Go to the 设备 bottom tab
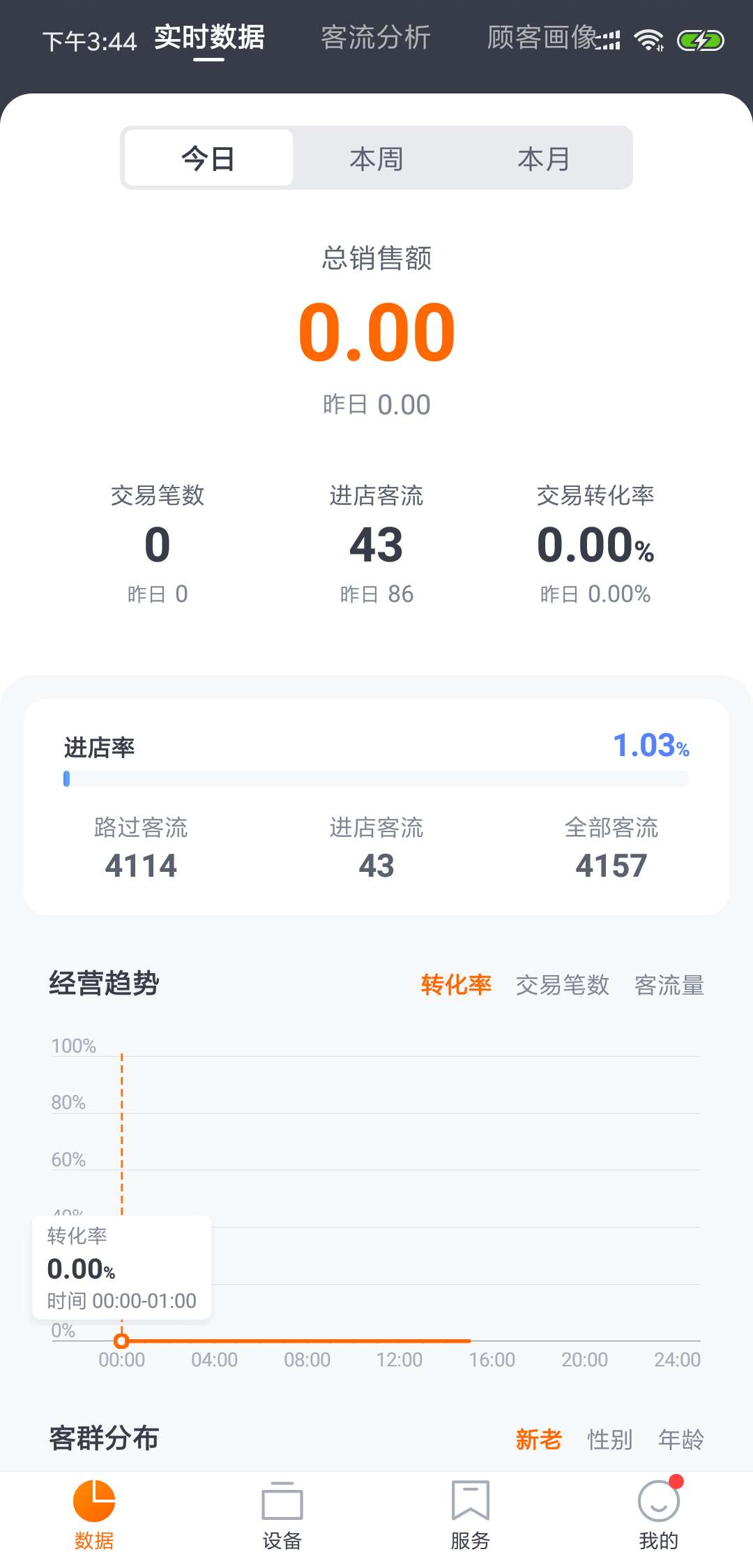The width and height of the screenshot is (753, 1568). [282, 1515]
